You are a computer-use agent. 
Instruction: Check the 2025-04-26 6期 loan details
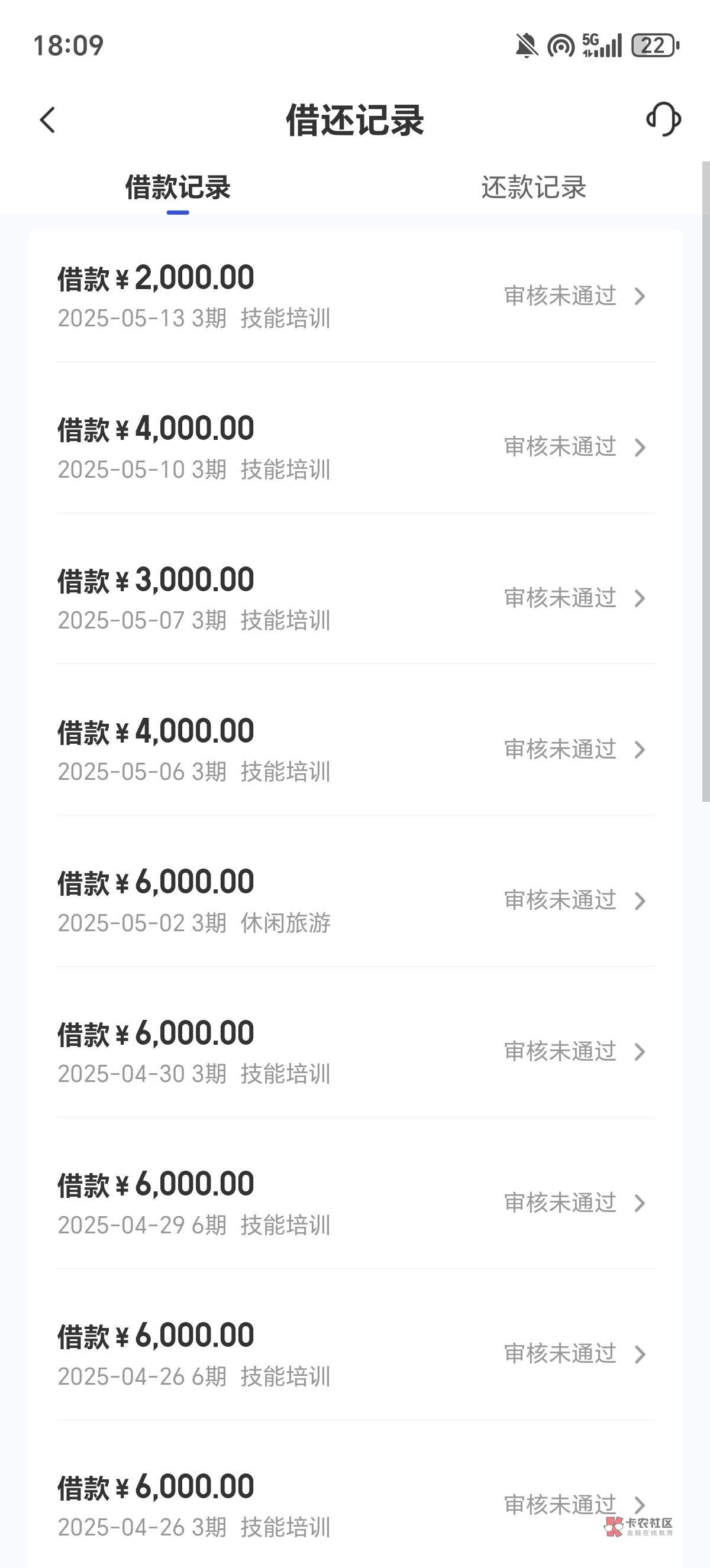point(356,1353)
